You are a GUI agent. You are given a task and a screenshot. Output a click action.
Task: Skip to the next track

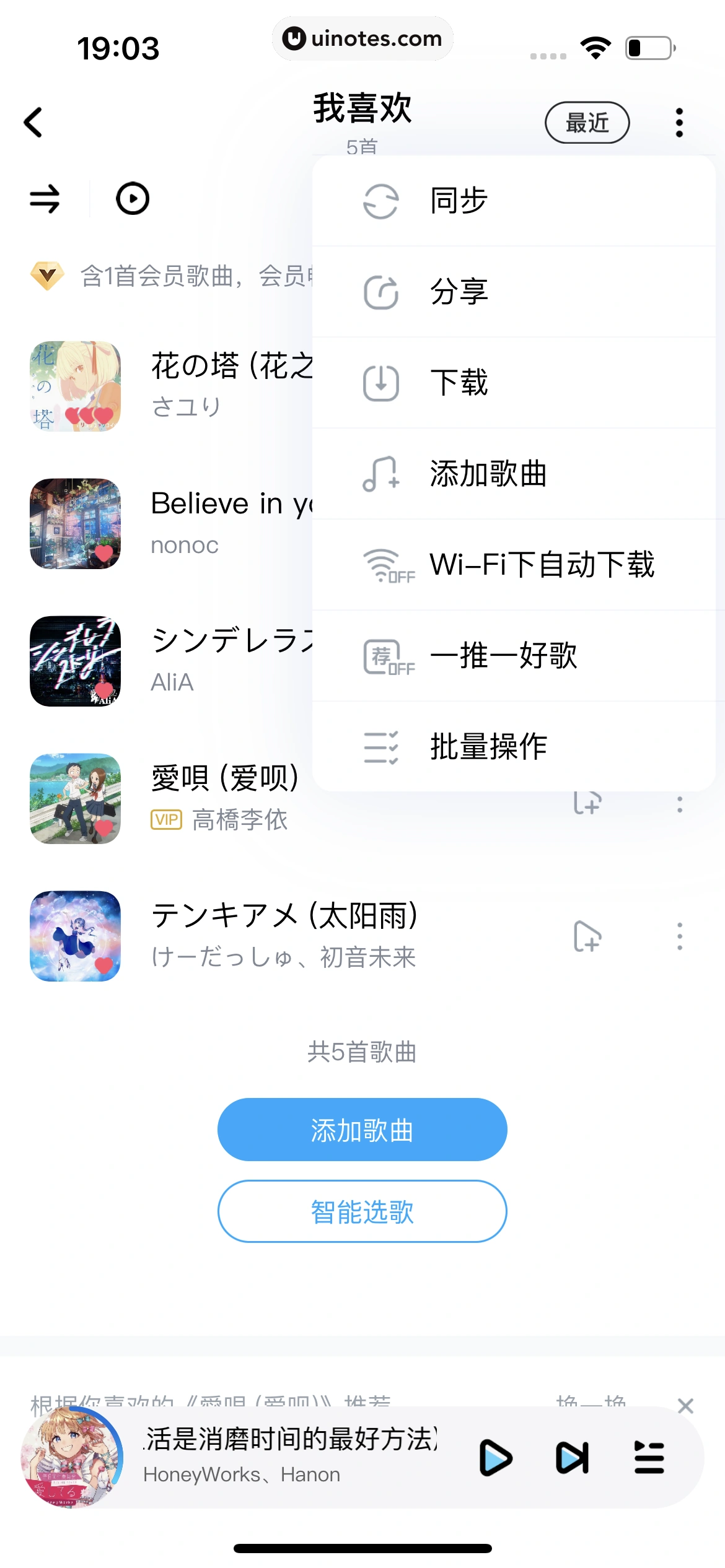(571, 1458)
